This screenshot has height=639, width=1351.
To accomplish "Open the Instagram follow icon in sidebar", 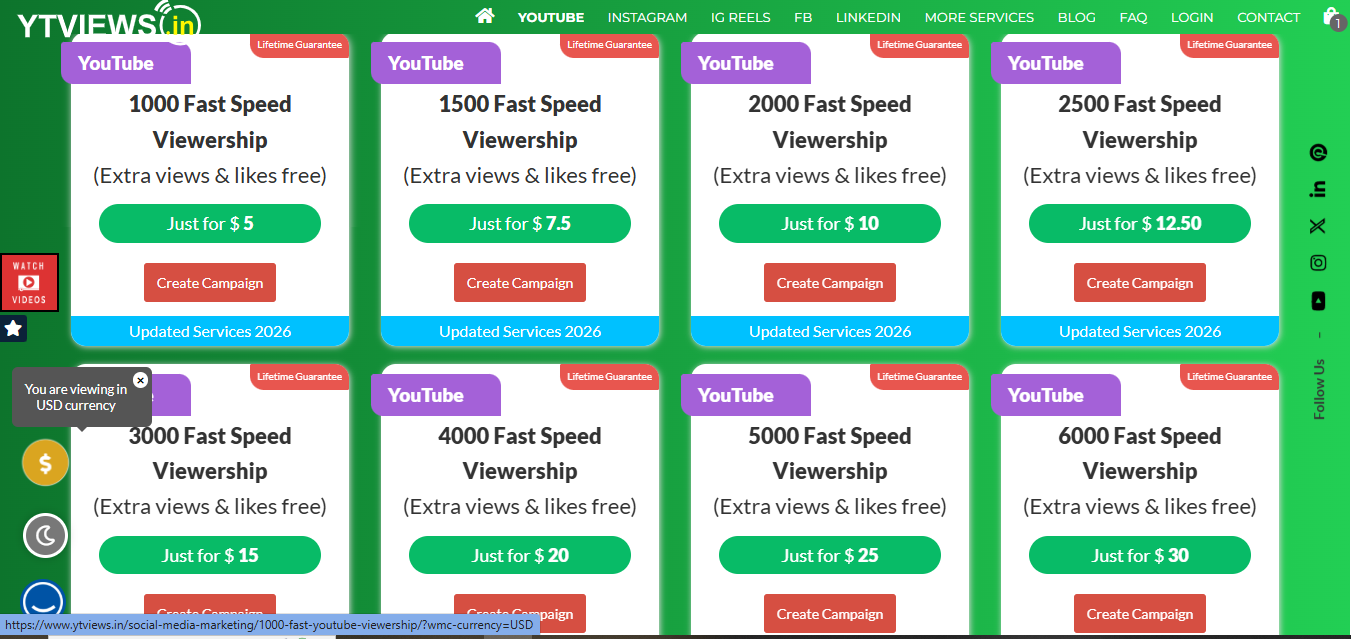I will click(x=1318, y=263).
